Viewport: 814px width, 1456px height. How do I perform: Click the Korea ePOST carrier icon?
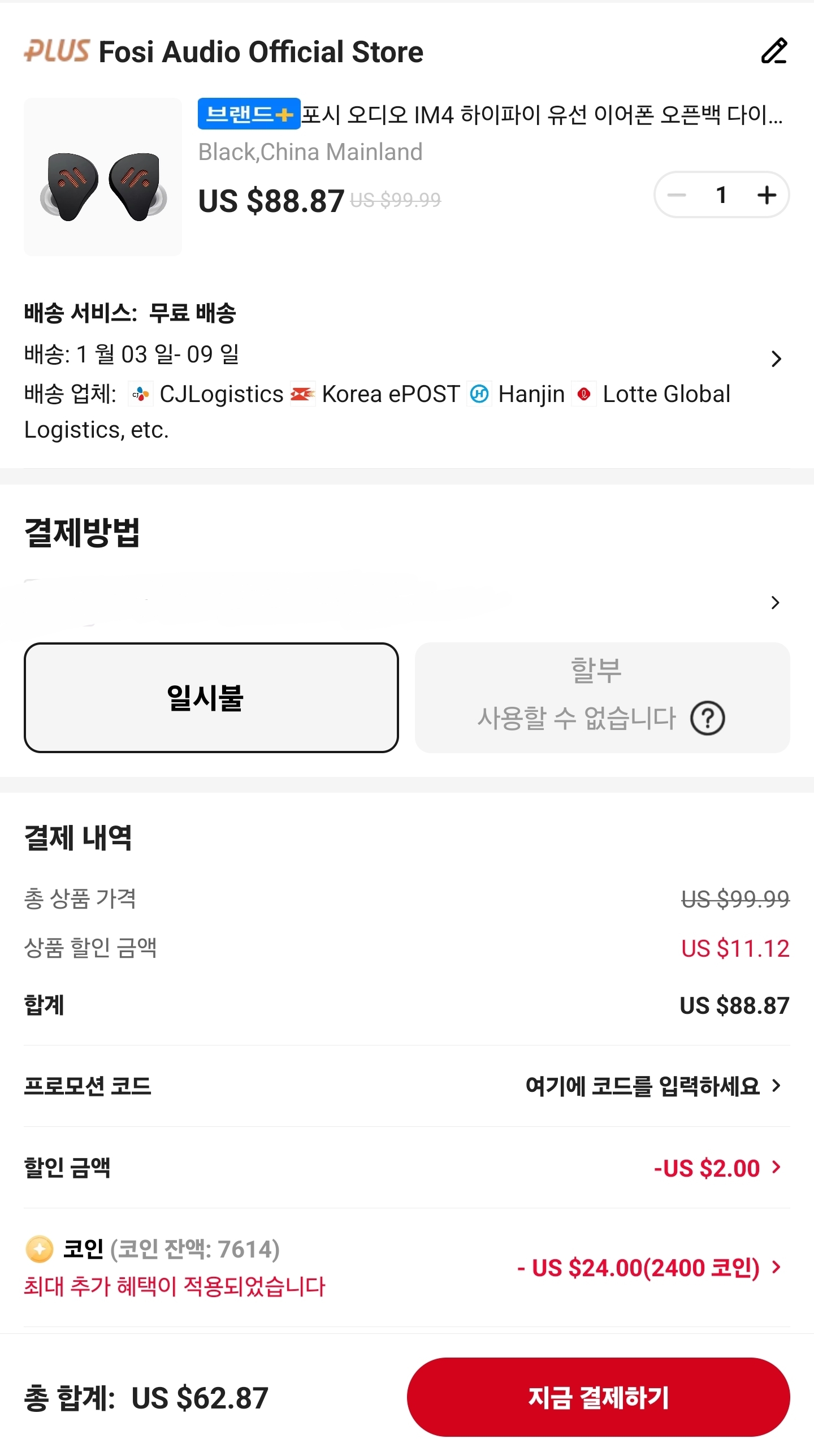tap(303, 394)
